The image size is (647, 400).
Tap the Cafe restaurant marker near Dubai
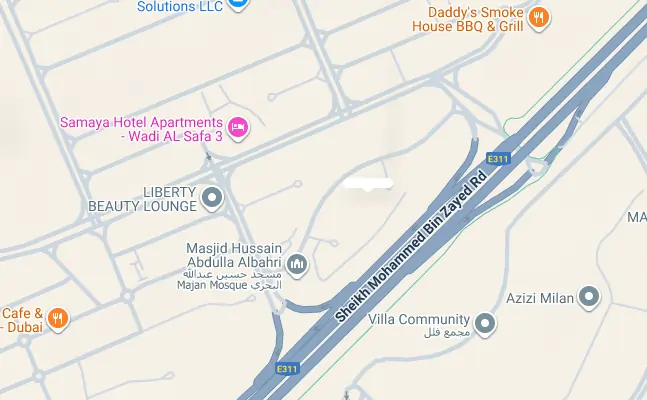[x=59, y=319]
